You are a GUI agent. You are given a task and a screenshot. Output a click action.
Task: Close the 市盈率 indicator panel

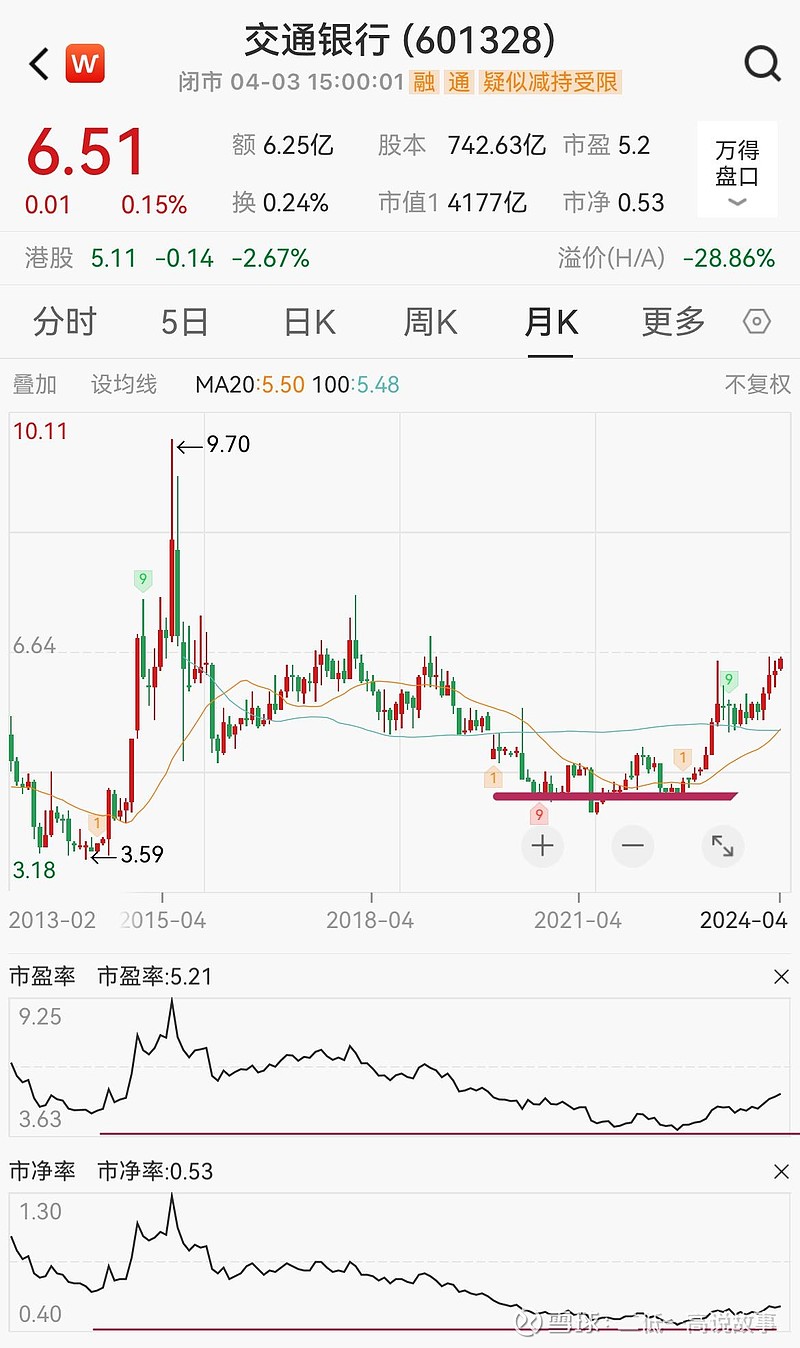[783, 976]
